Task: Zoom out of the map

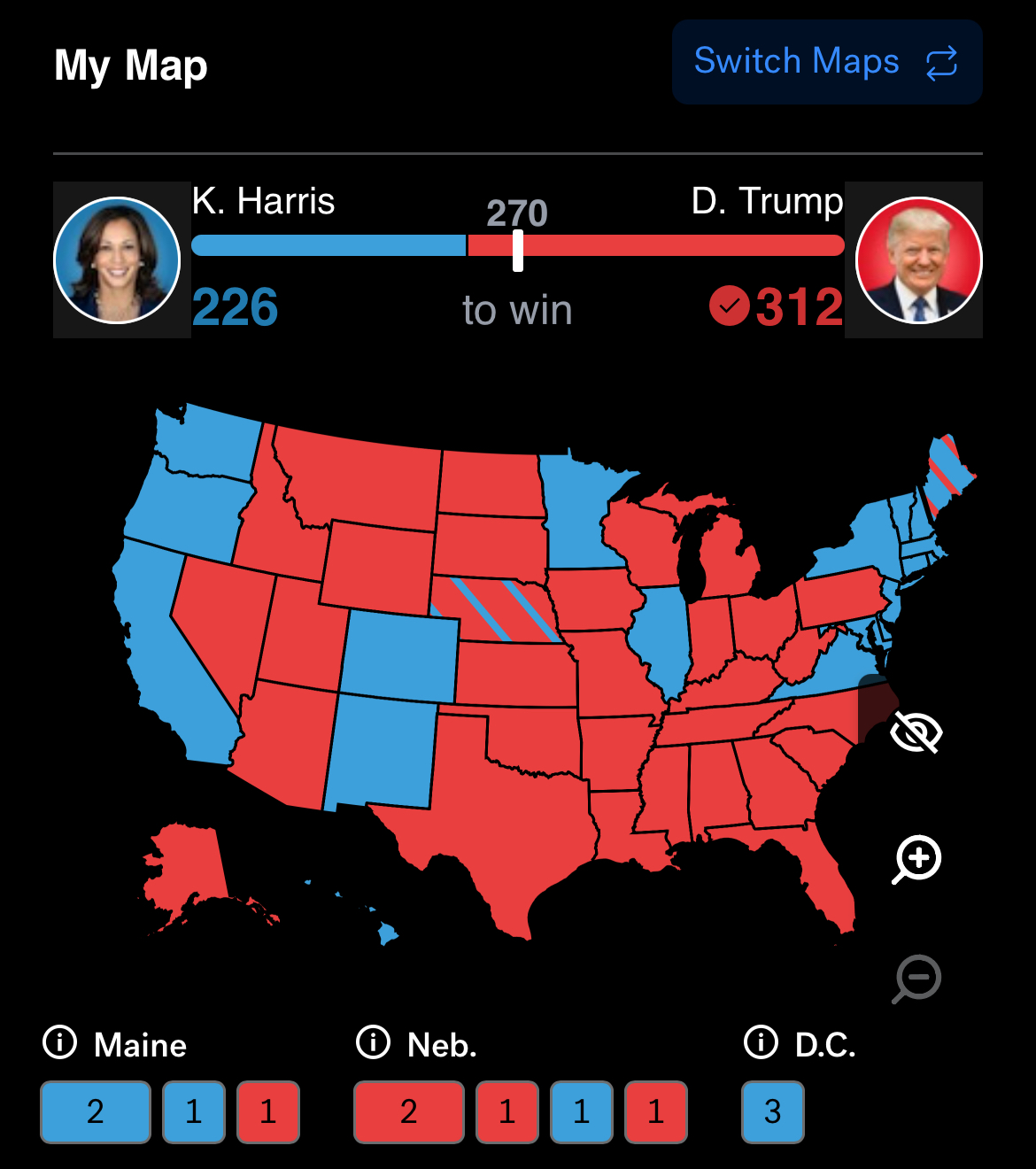Action: pos(916,979)
